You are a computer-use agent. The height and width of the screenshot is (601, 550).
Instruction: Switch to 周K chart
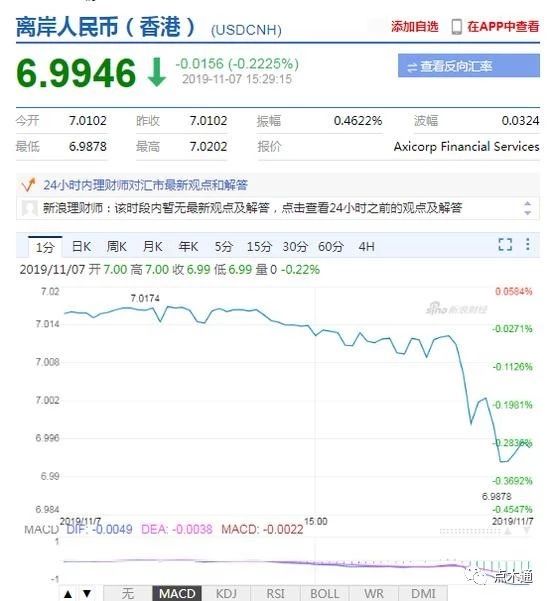[117, 246]
